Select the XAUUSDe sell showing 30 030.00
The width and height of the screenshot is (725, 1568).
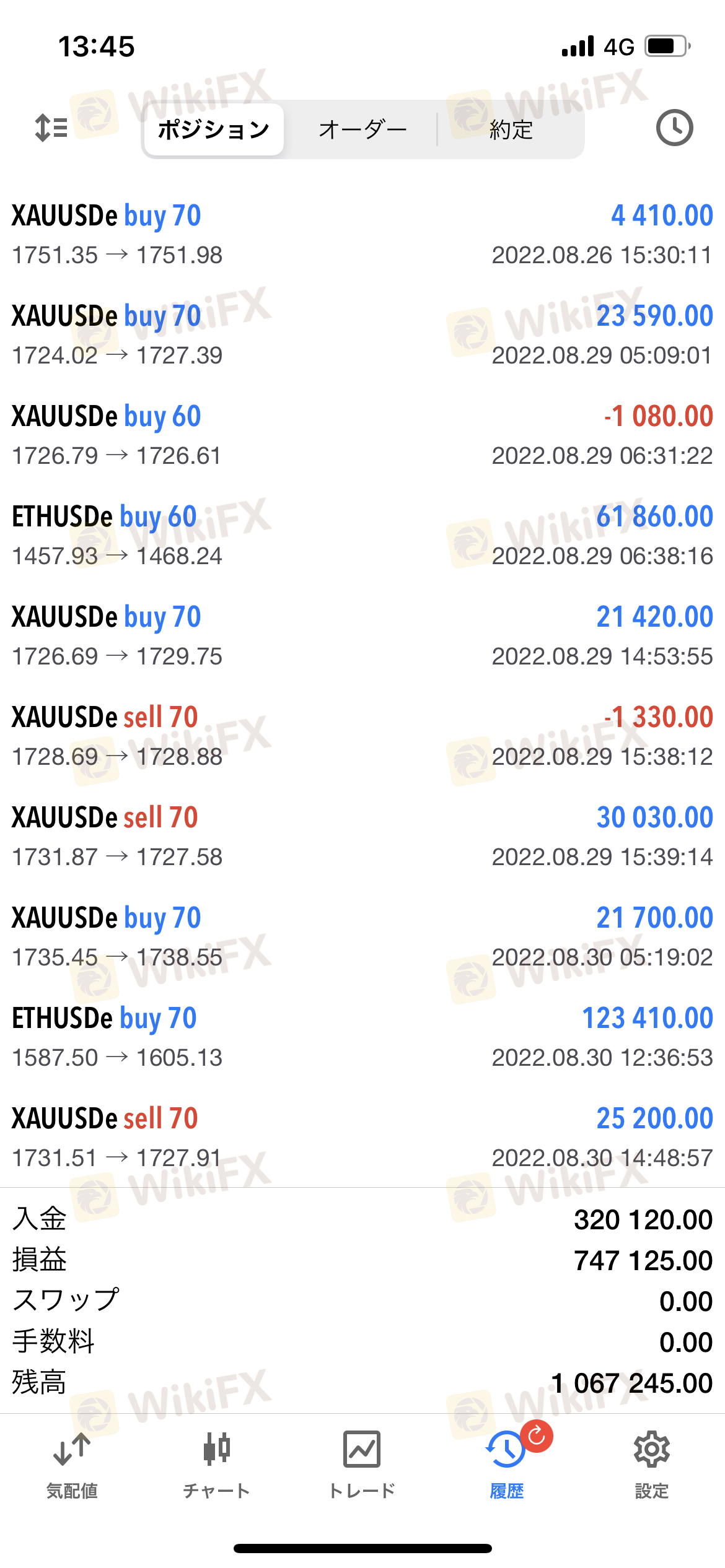click(362, 836)
